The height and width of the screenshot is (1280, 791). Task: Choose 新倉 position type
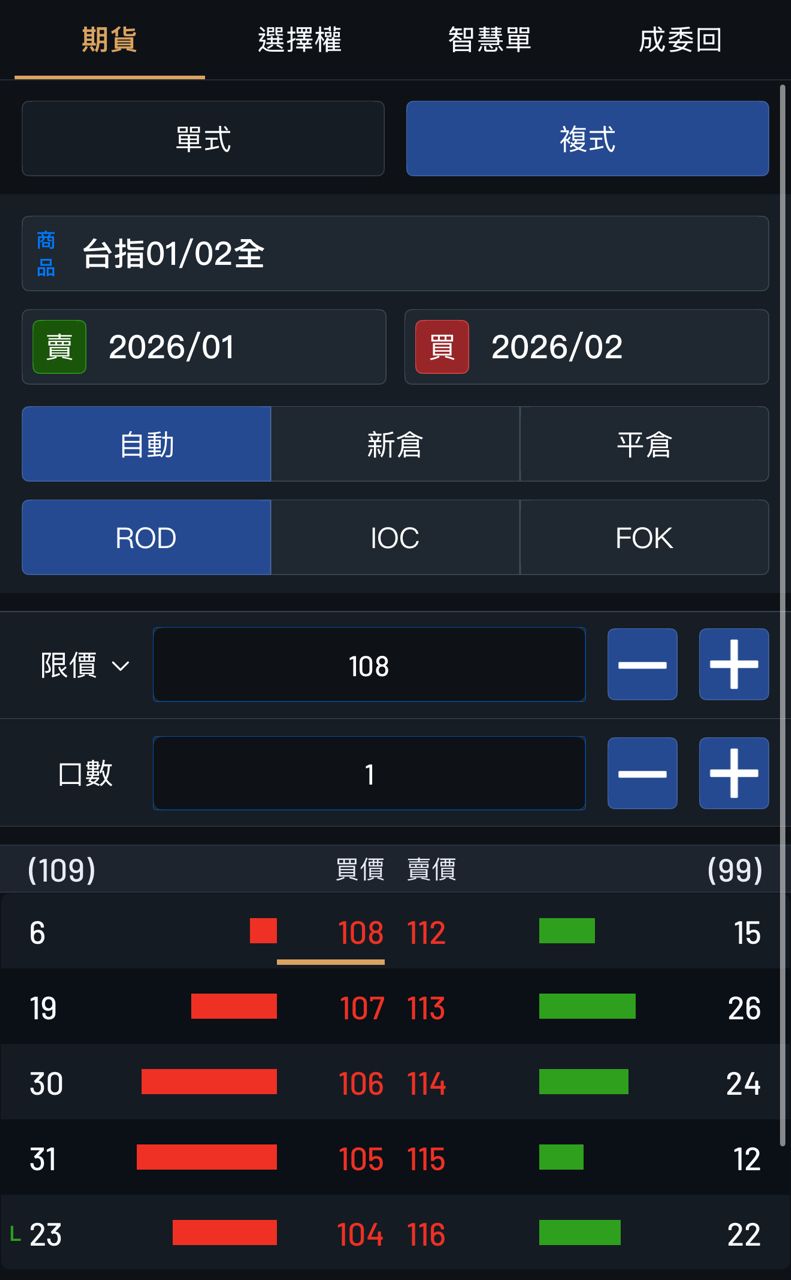click(395, 444)
